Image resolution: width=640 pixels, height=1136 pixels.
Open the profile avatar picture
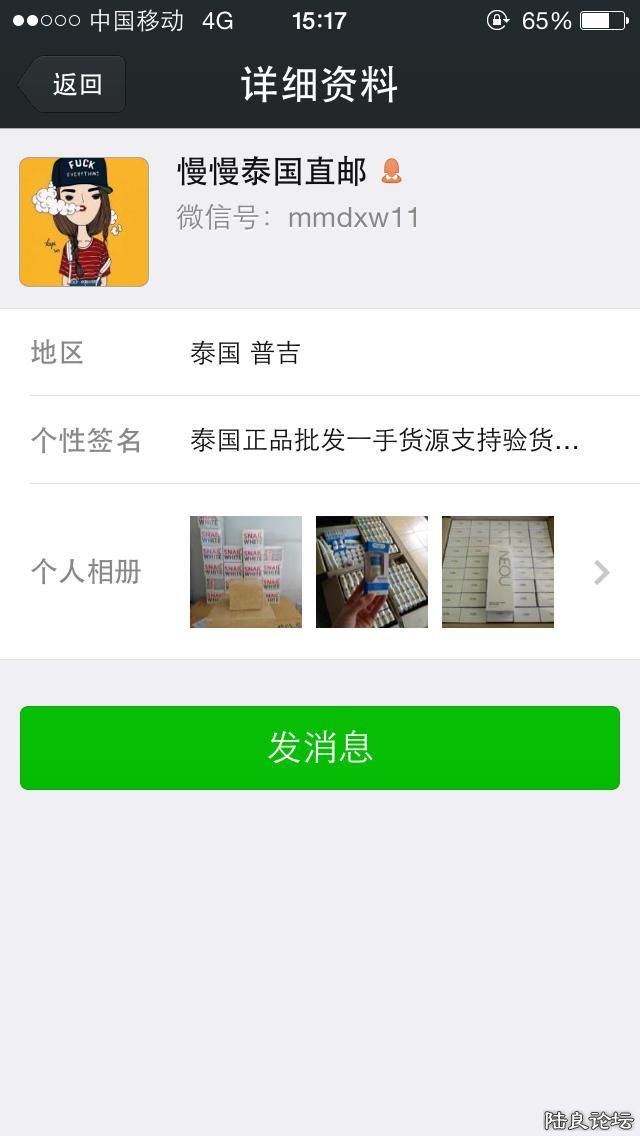pyautogui.click(x=84, y=222)
